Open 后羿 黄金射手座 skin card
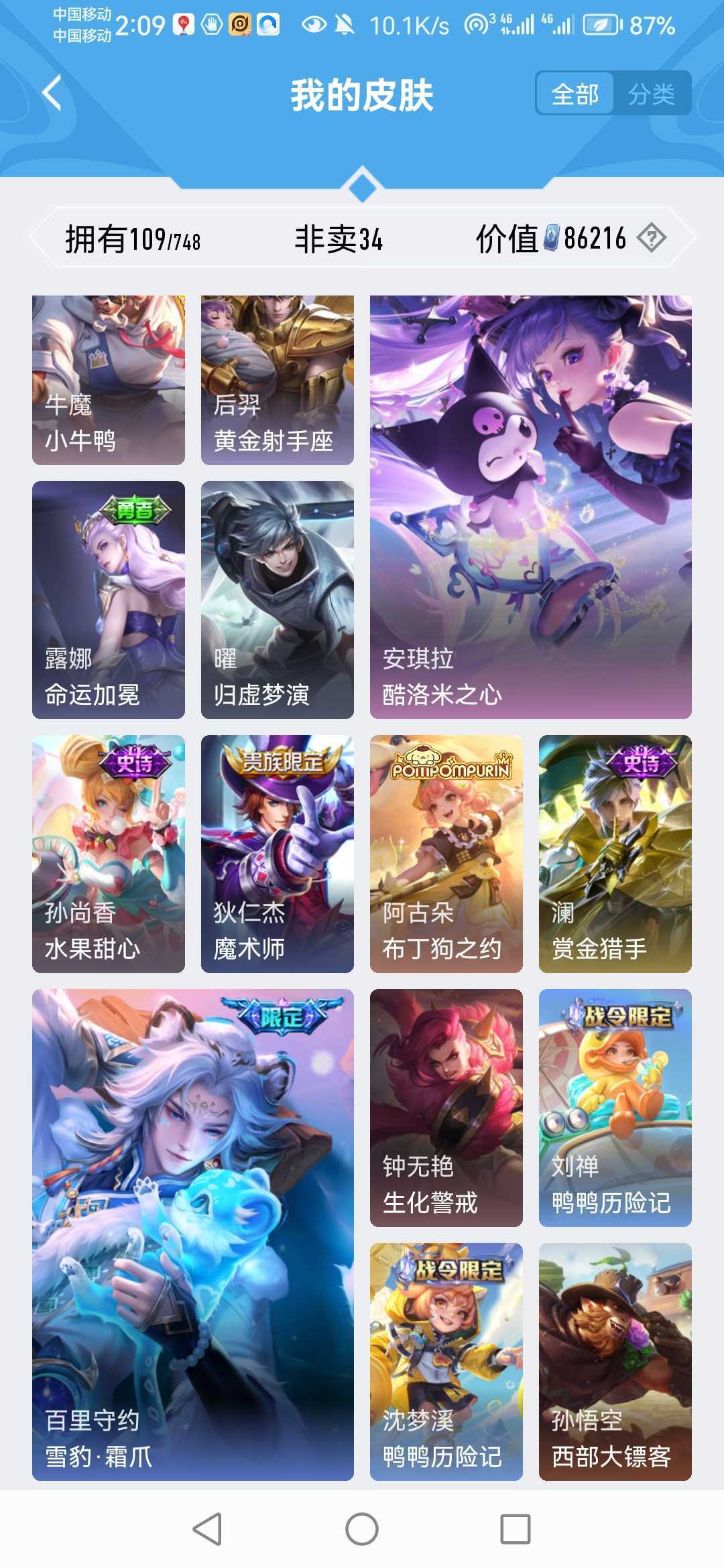The height and width of the screenshot is (1568, 724). coord(278,380)
